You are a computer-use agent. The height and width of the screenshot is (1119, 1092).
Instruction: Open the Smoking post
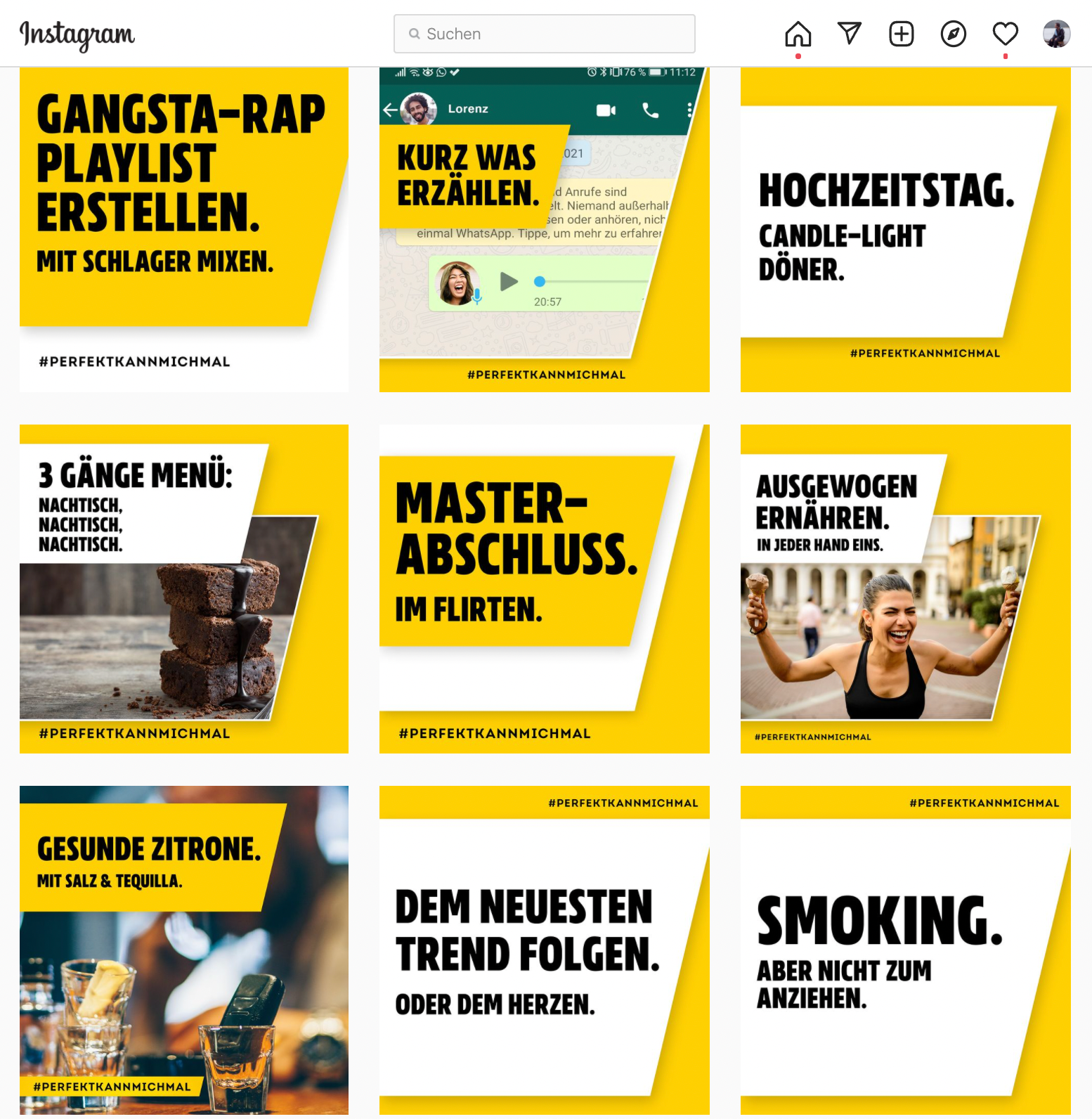coord(905,950)
